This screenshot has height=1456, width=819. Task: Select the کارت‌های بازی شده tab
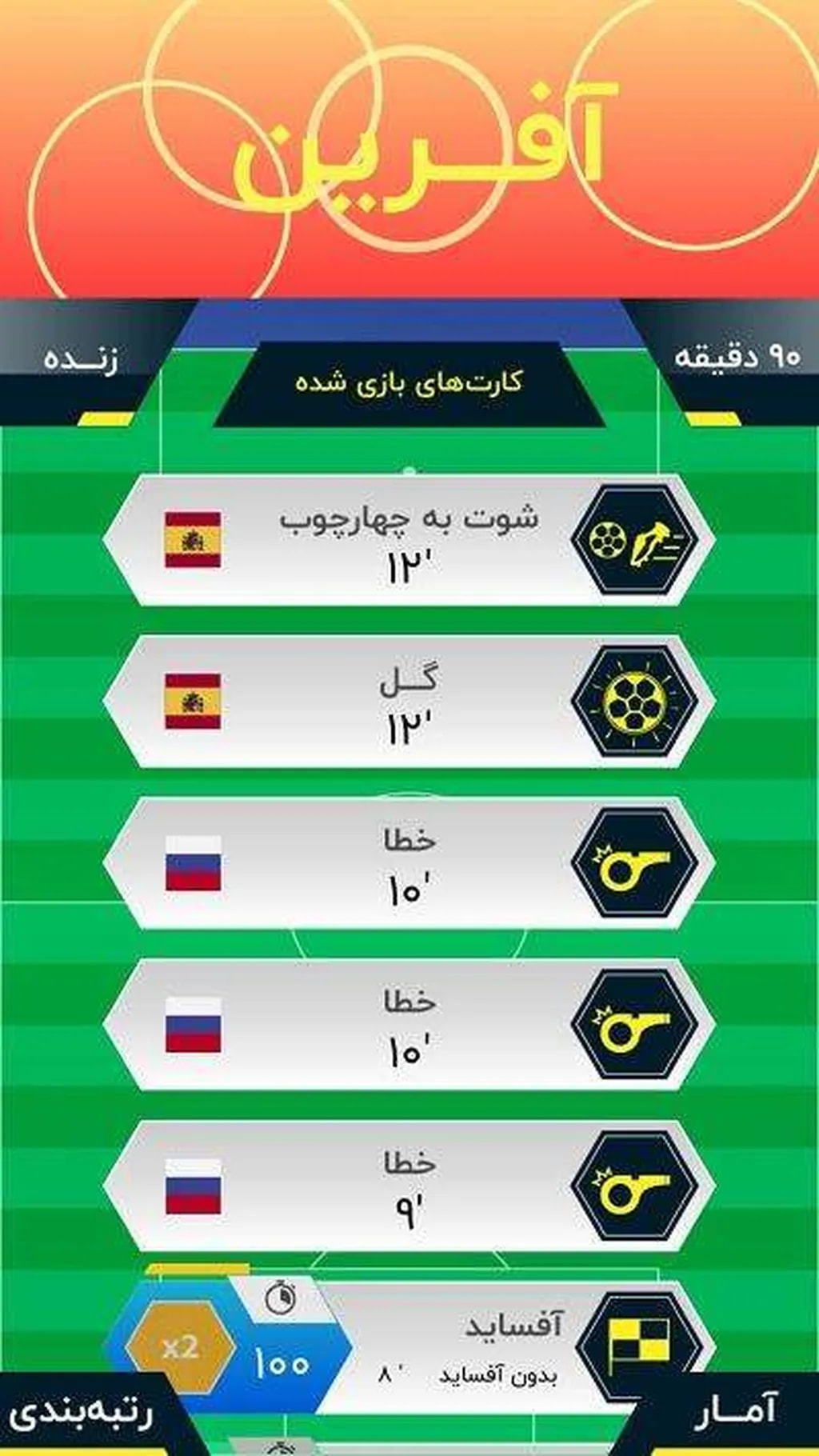pos(409,382)
